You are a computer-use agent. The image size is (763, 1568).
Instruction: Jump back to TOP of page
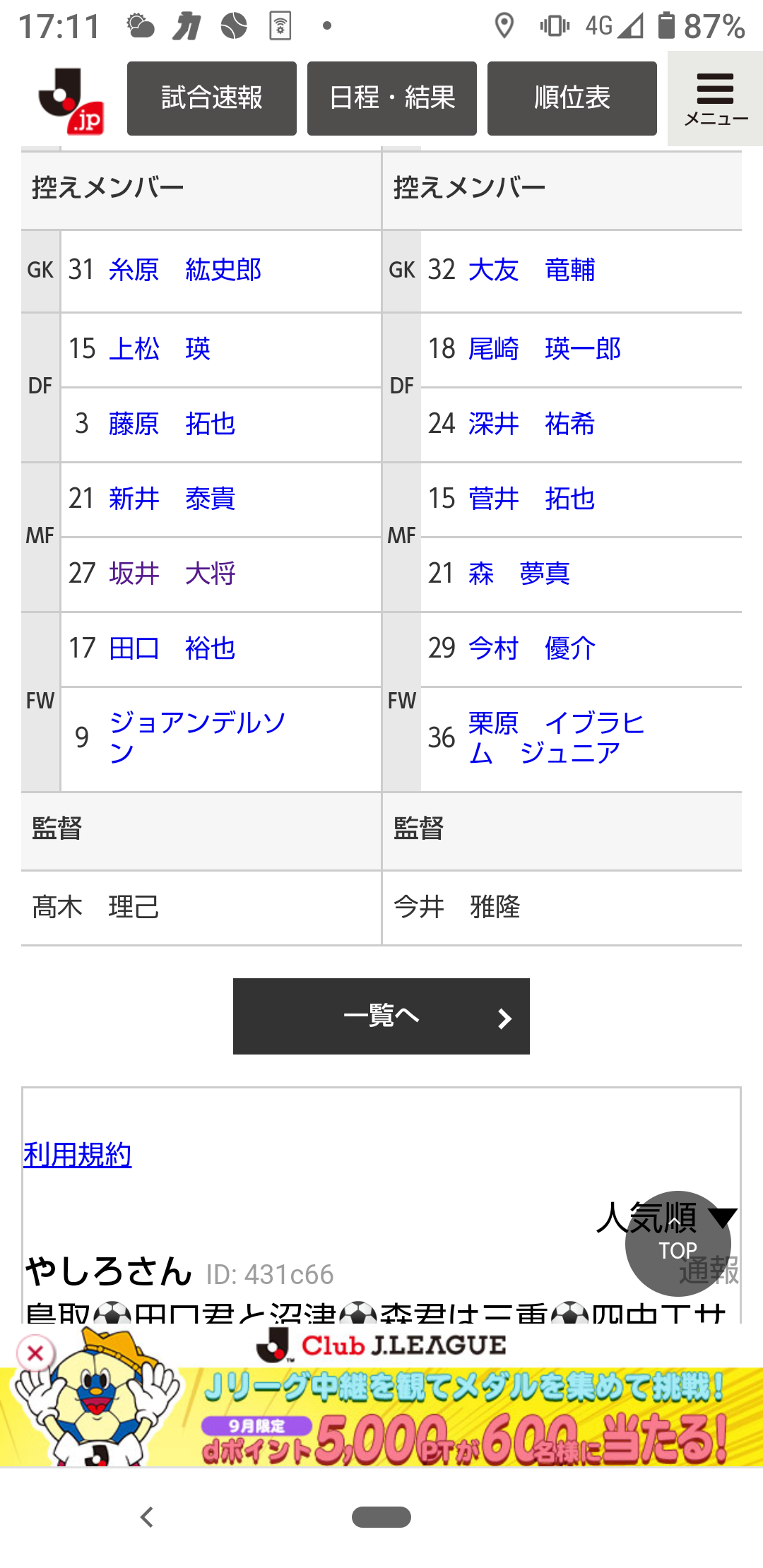[x=678, y=1243]
